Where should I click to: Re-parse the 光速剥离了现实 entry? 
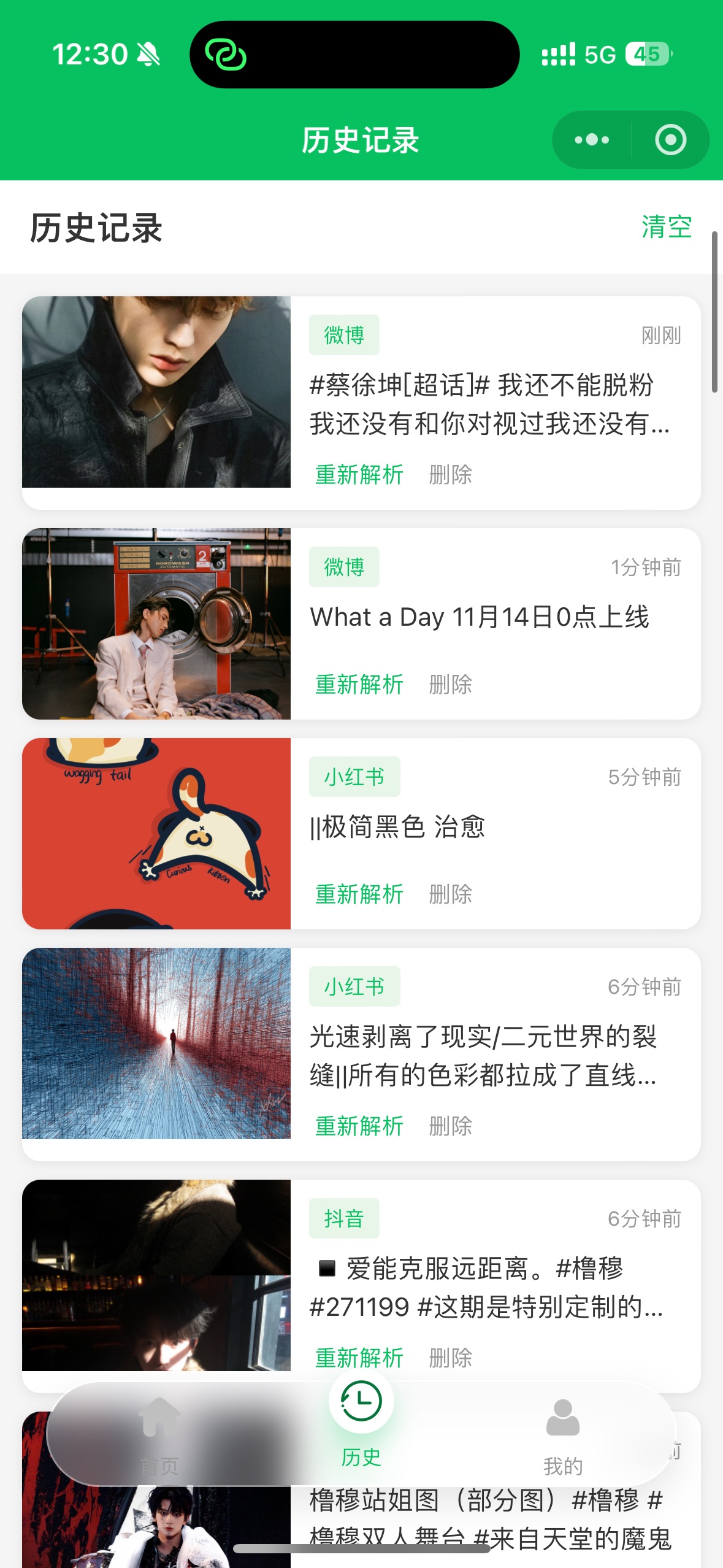click(x=359, y=1126)
